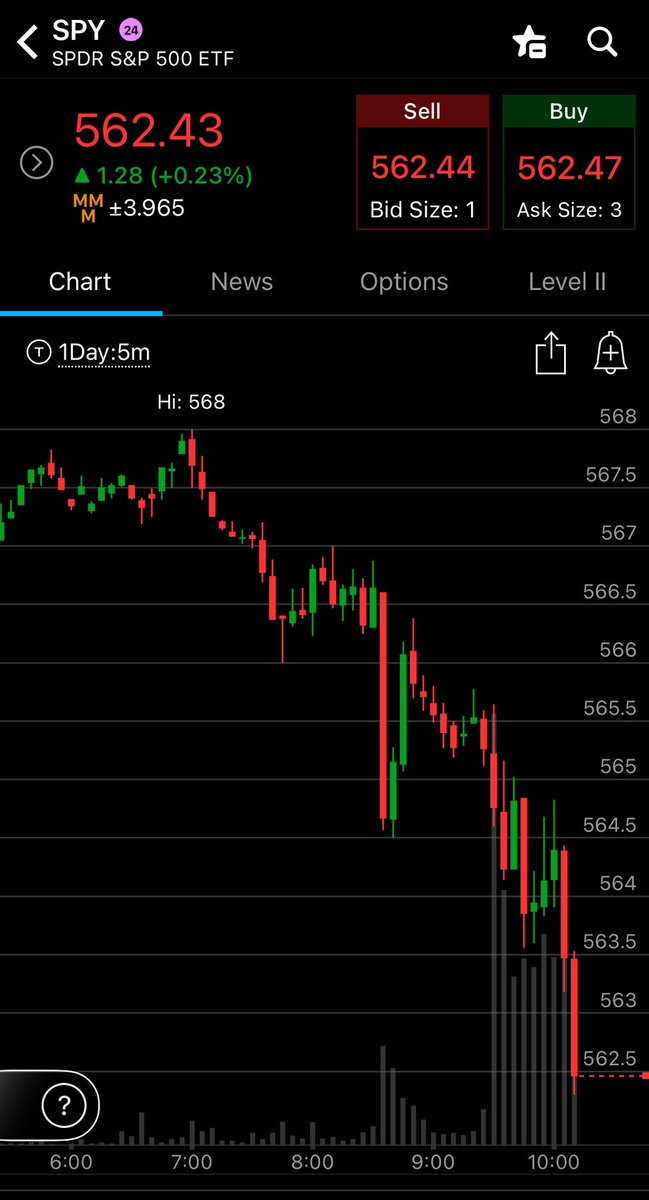Share the chart via the share icon

coord(551,353)
